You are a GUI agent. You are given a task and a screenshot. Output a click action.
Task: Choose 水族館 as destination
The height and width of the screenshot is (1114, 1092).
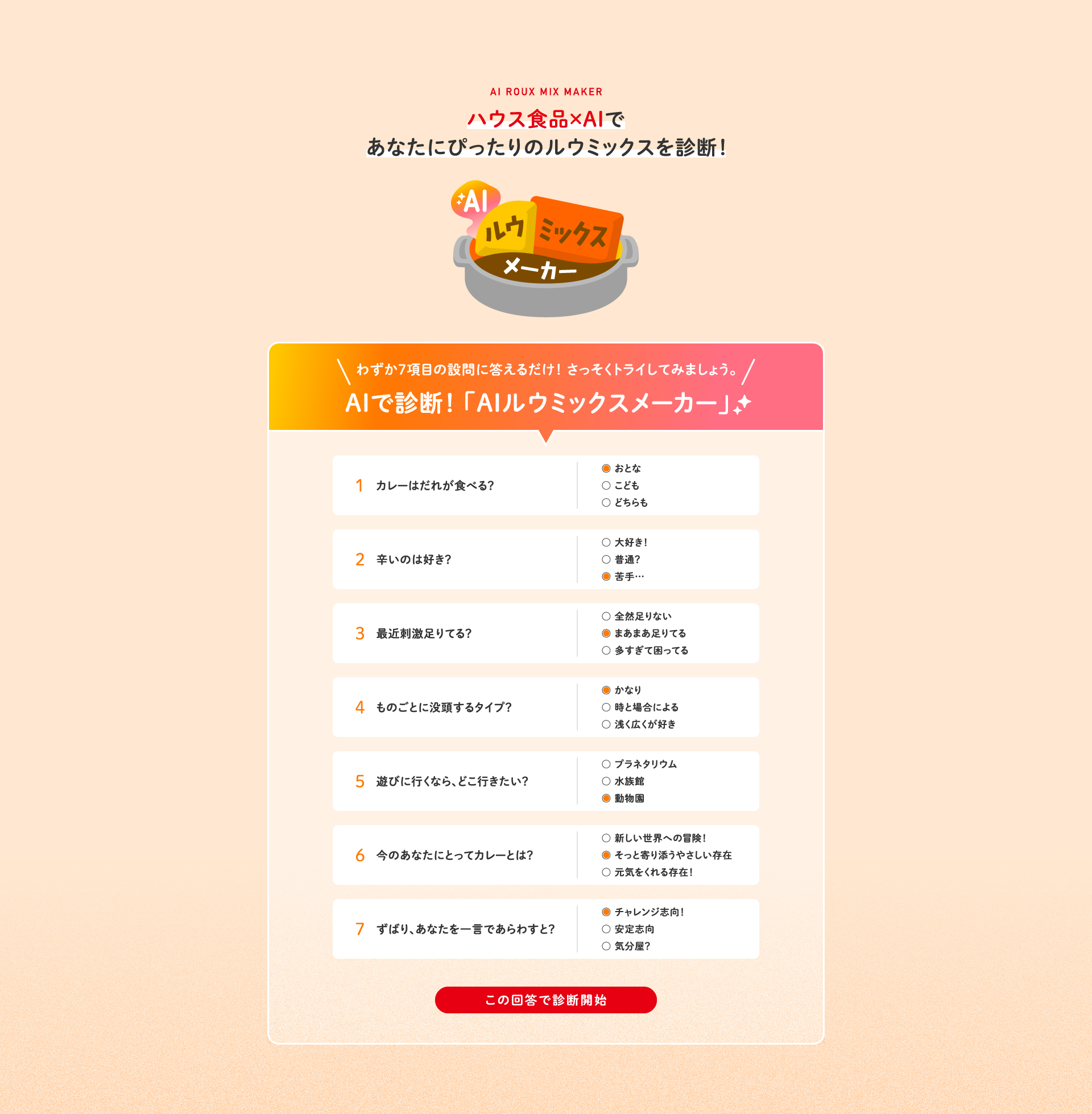point(606,781)
